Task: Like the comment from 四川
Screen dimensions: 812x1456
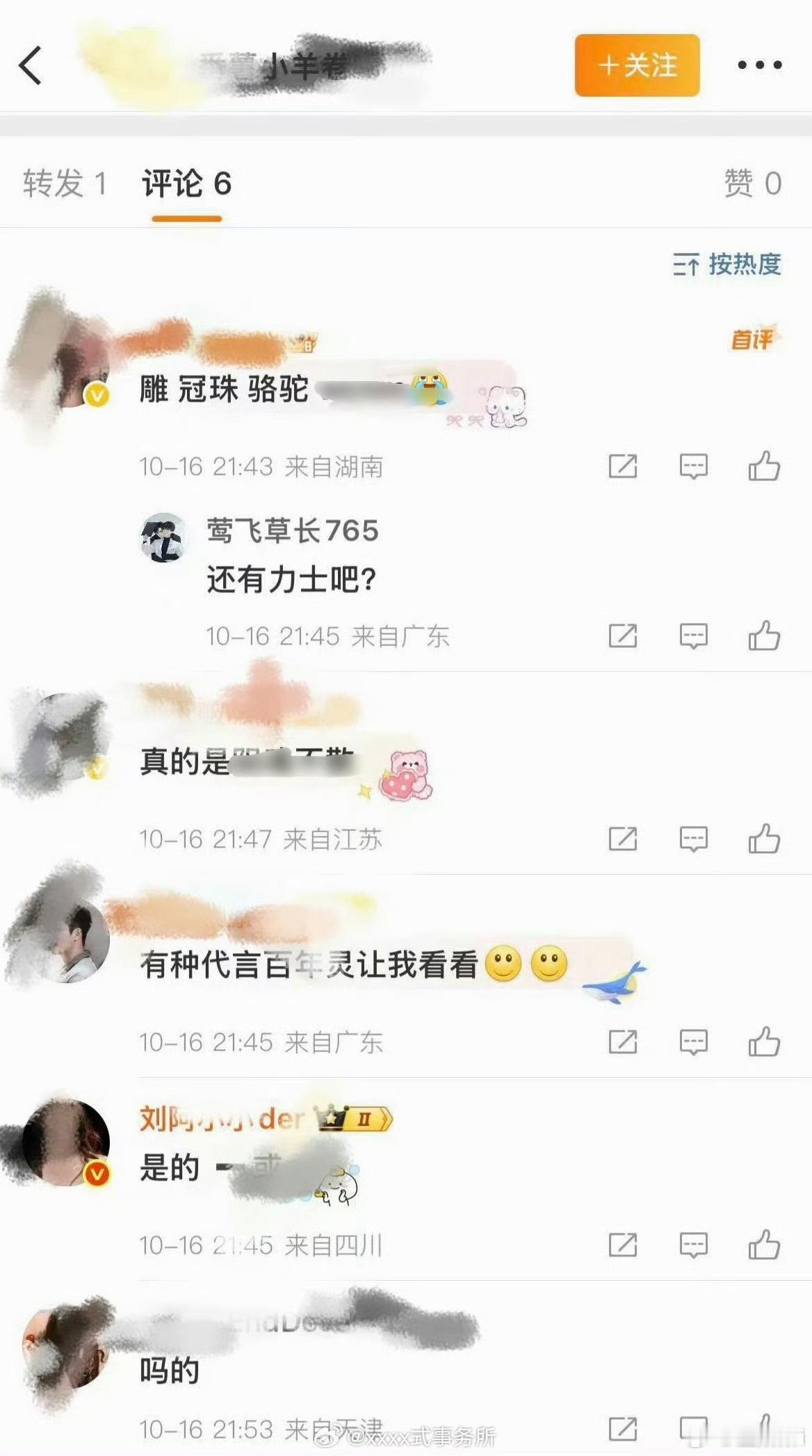Action: (x=763, y=1245)
